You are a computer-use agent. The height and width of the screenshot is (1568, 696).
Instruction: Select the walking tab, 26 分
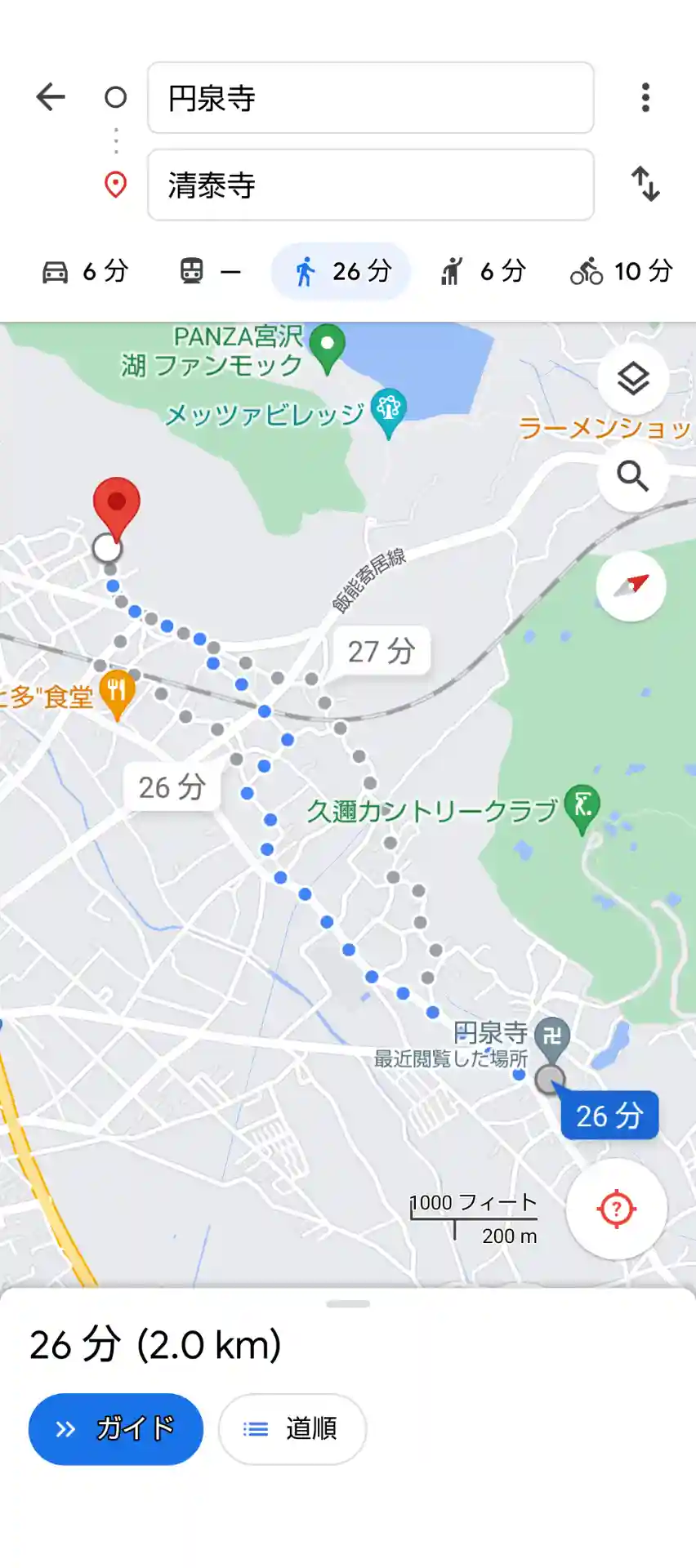pyautogui.click(x=341, y=271)
